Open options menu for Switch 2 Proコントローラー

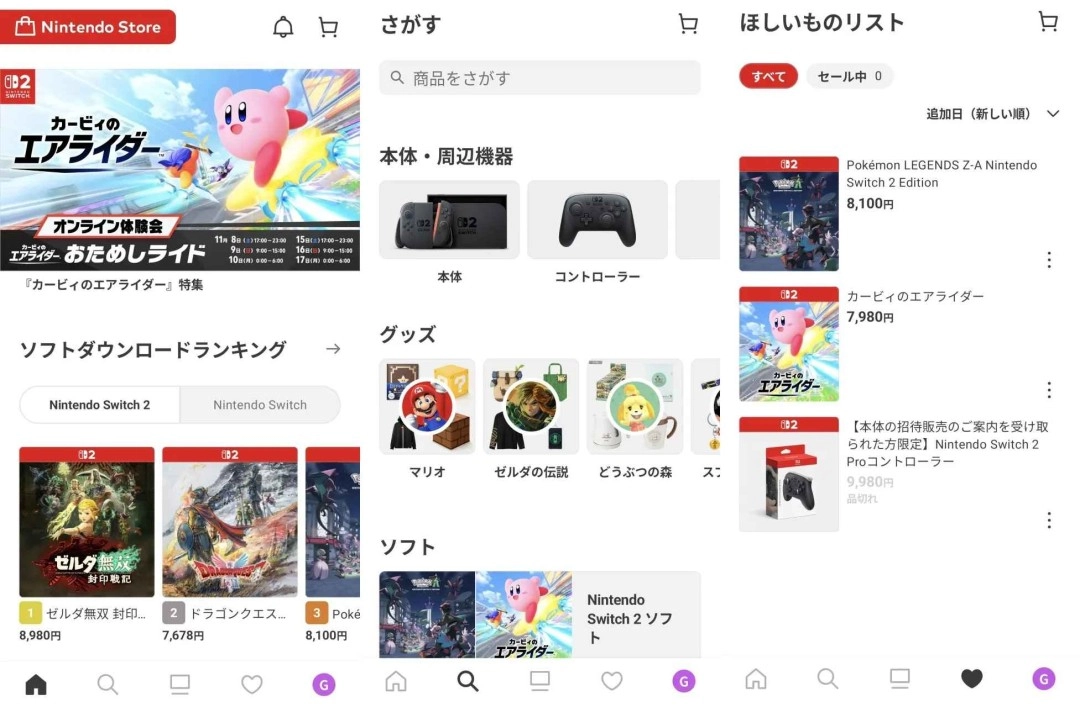point(1048,520)
